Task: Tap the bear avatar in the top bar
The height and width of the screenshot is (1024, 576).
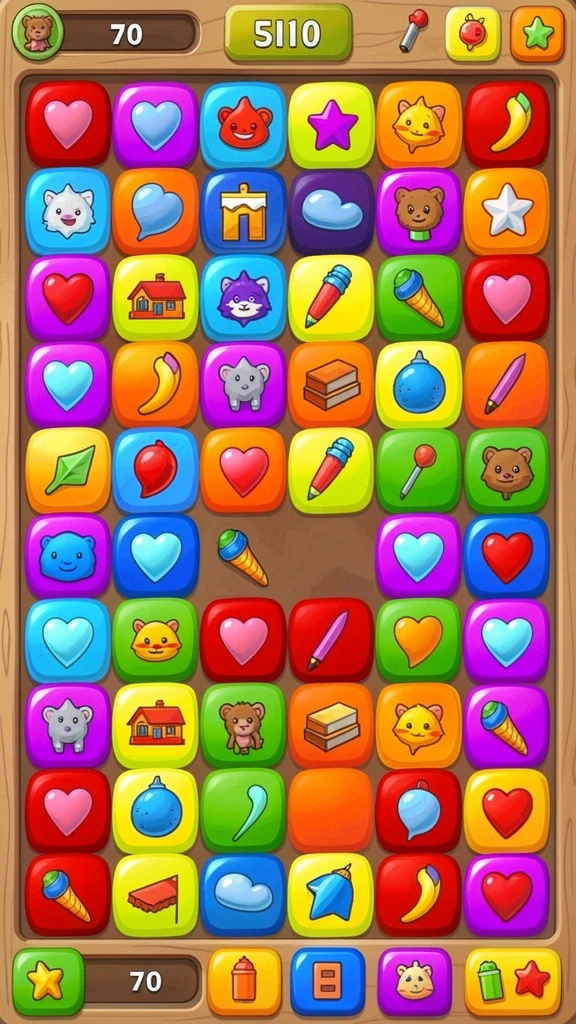Action: [x=37, y=31]
